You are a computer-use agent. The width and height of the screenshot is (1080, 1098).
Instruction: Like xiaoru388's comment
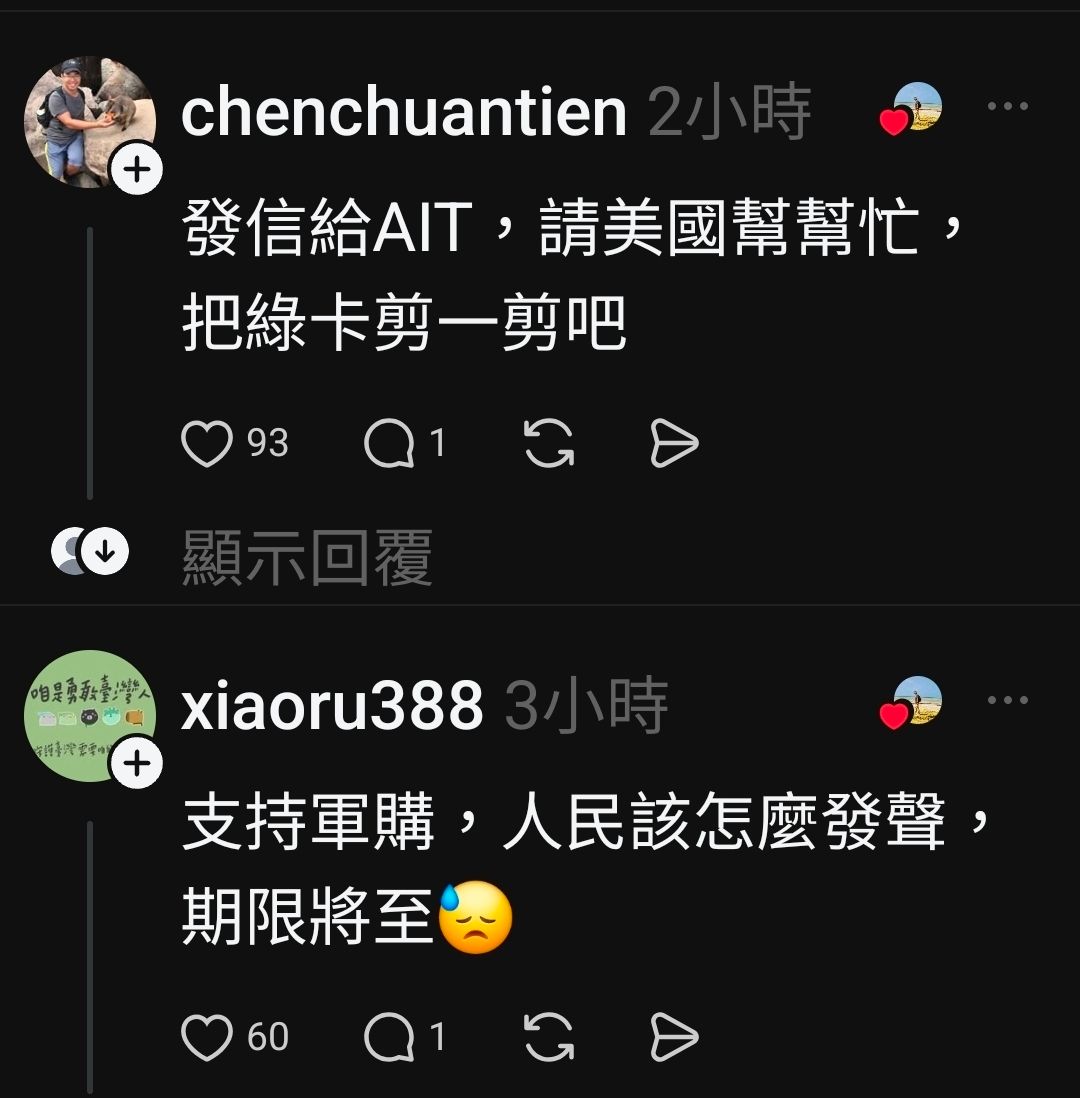(206, 1037)
